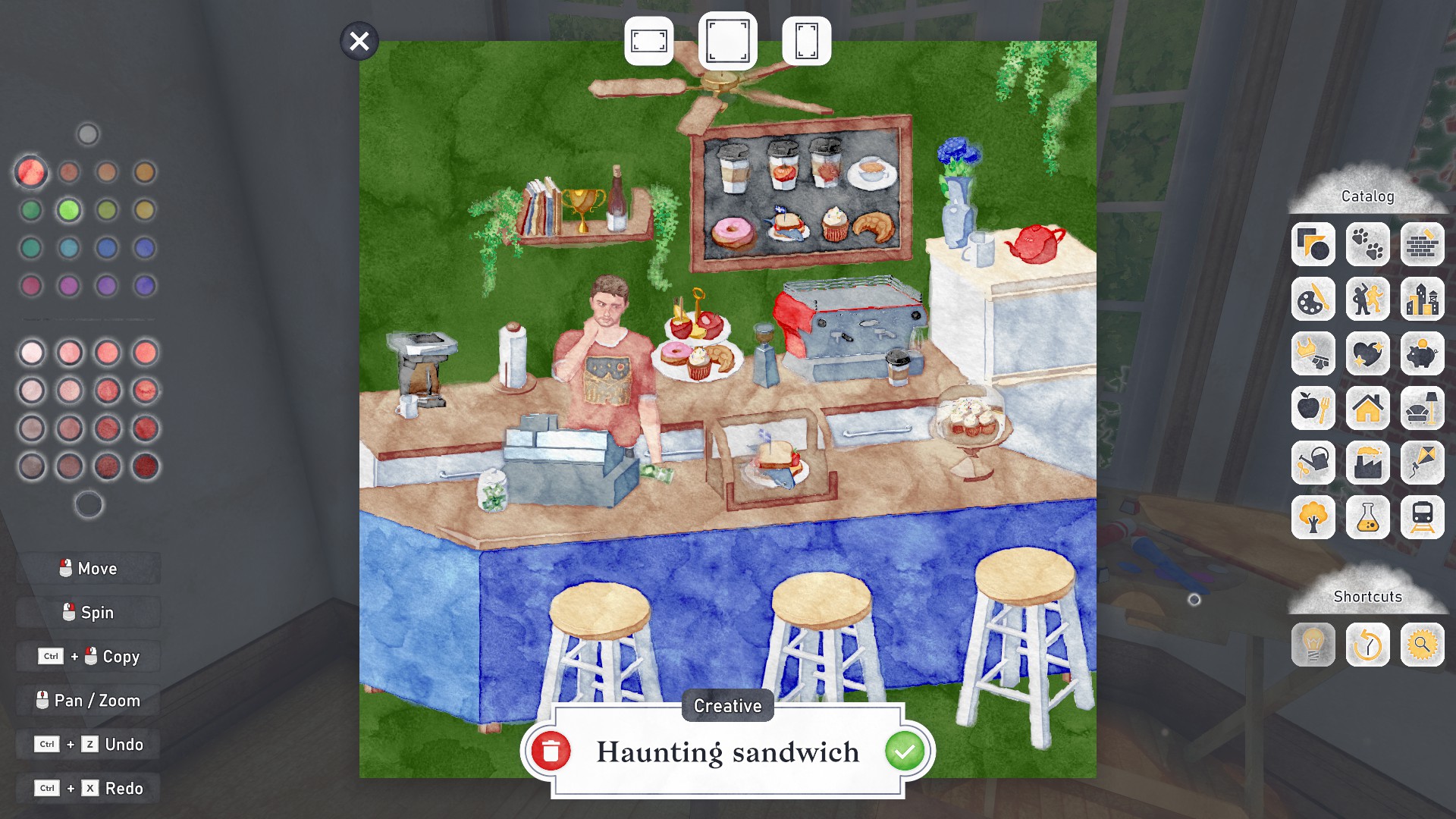Confirm the painting with the green checkmark

[x=905, y=751]
